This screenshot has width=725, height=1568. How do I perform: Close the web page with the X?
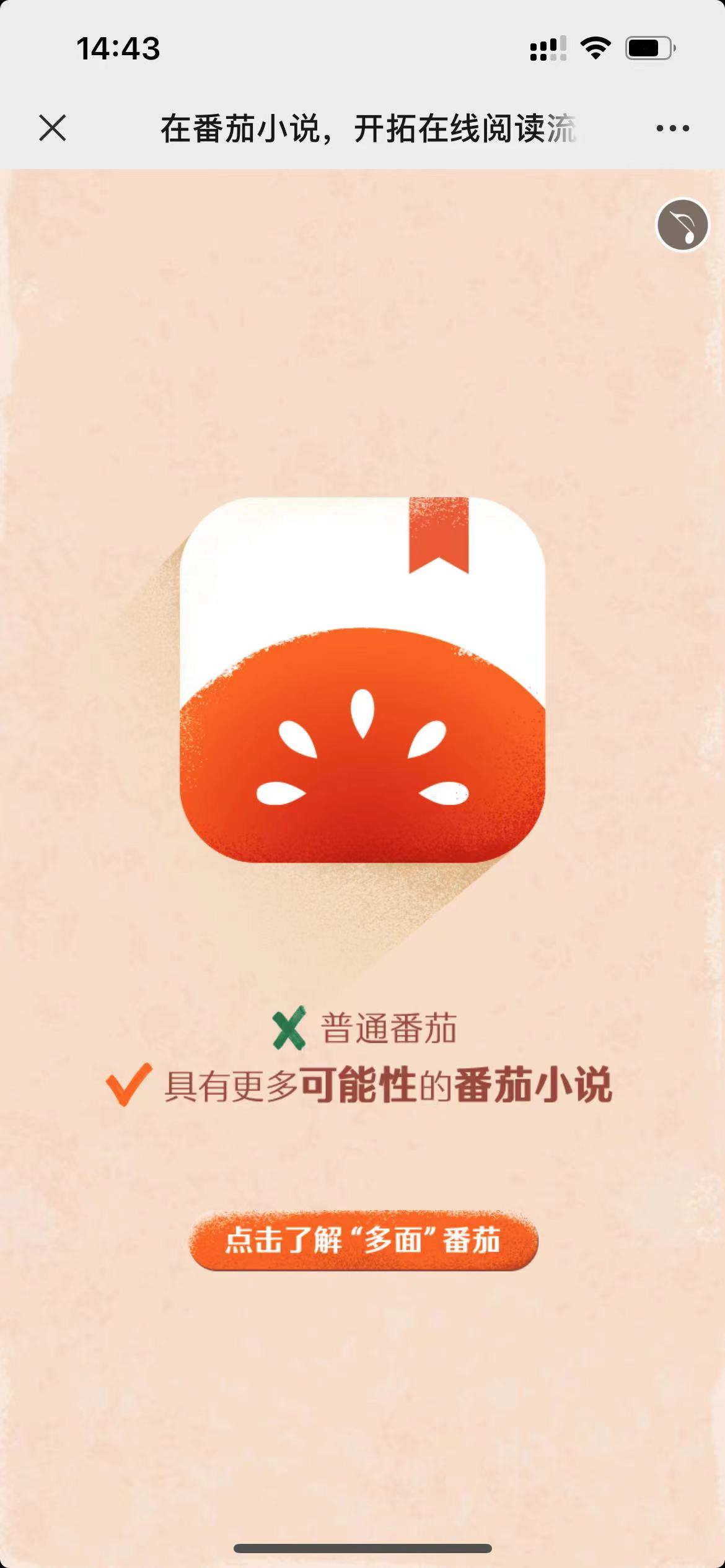point(53,128)
